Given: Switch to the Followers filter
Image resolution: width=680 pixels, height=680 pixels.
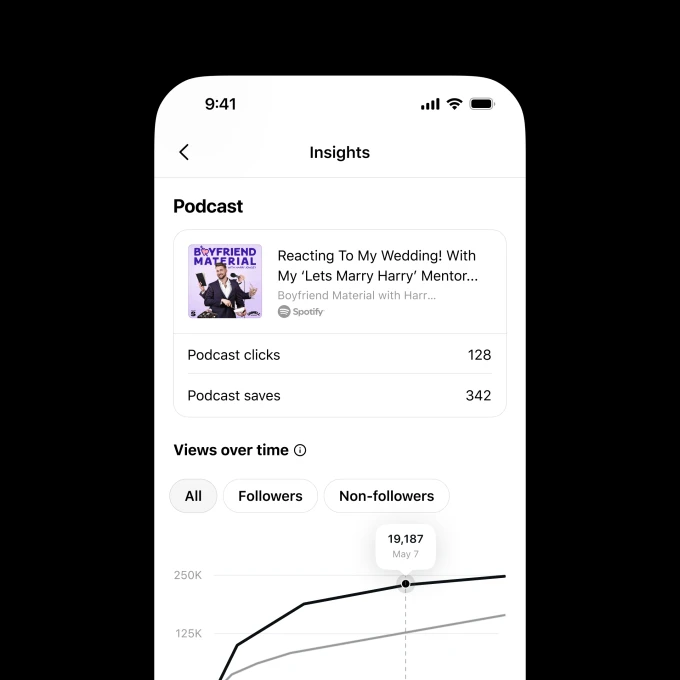Looking at the screenshot, I should tap(270, 496).
